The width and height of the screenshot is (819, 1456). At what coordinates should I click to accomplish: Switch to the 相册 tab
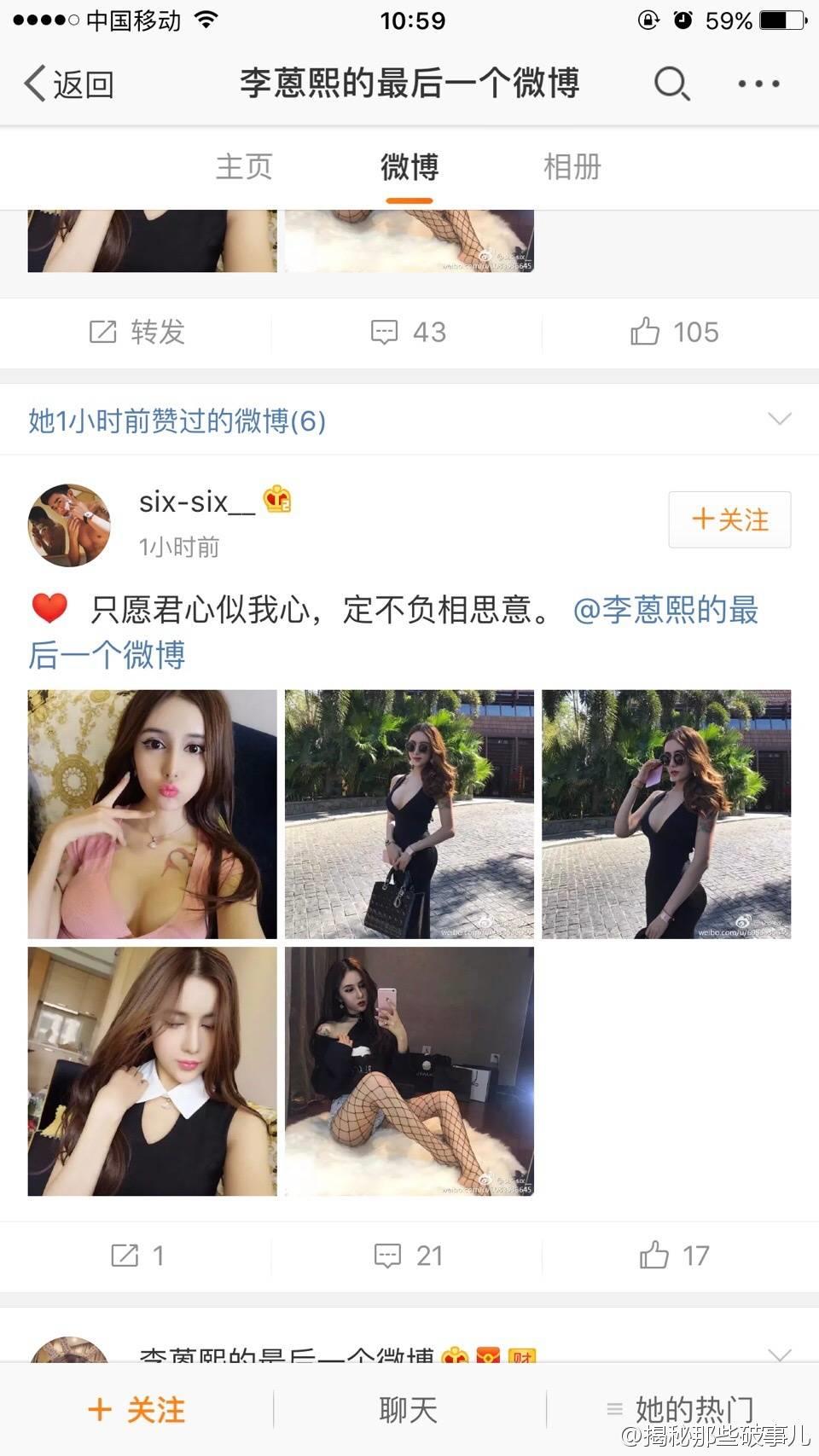coord(572,166)
